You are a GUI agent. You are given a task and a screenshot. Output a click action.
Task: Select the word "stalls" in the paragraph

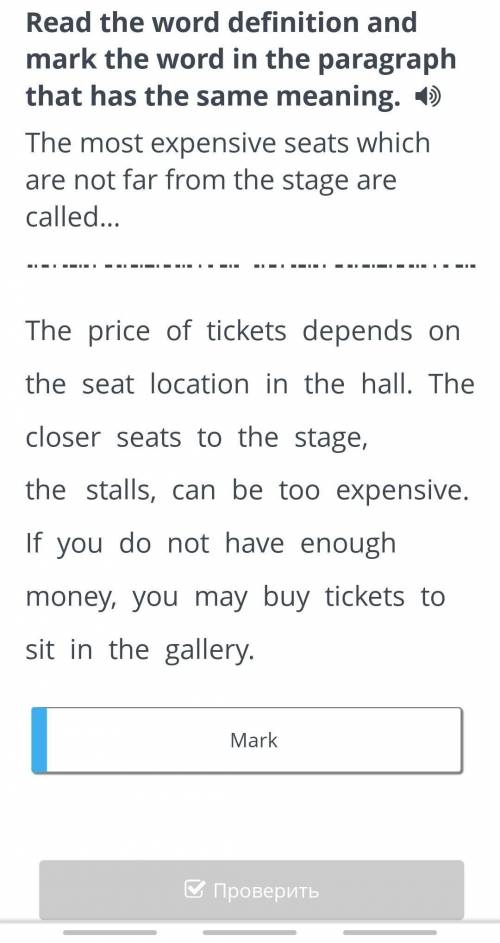120,491
